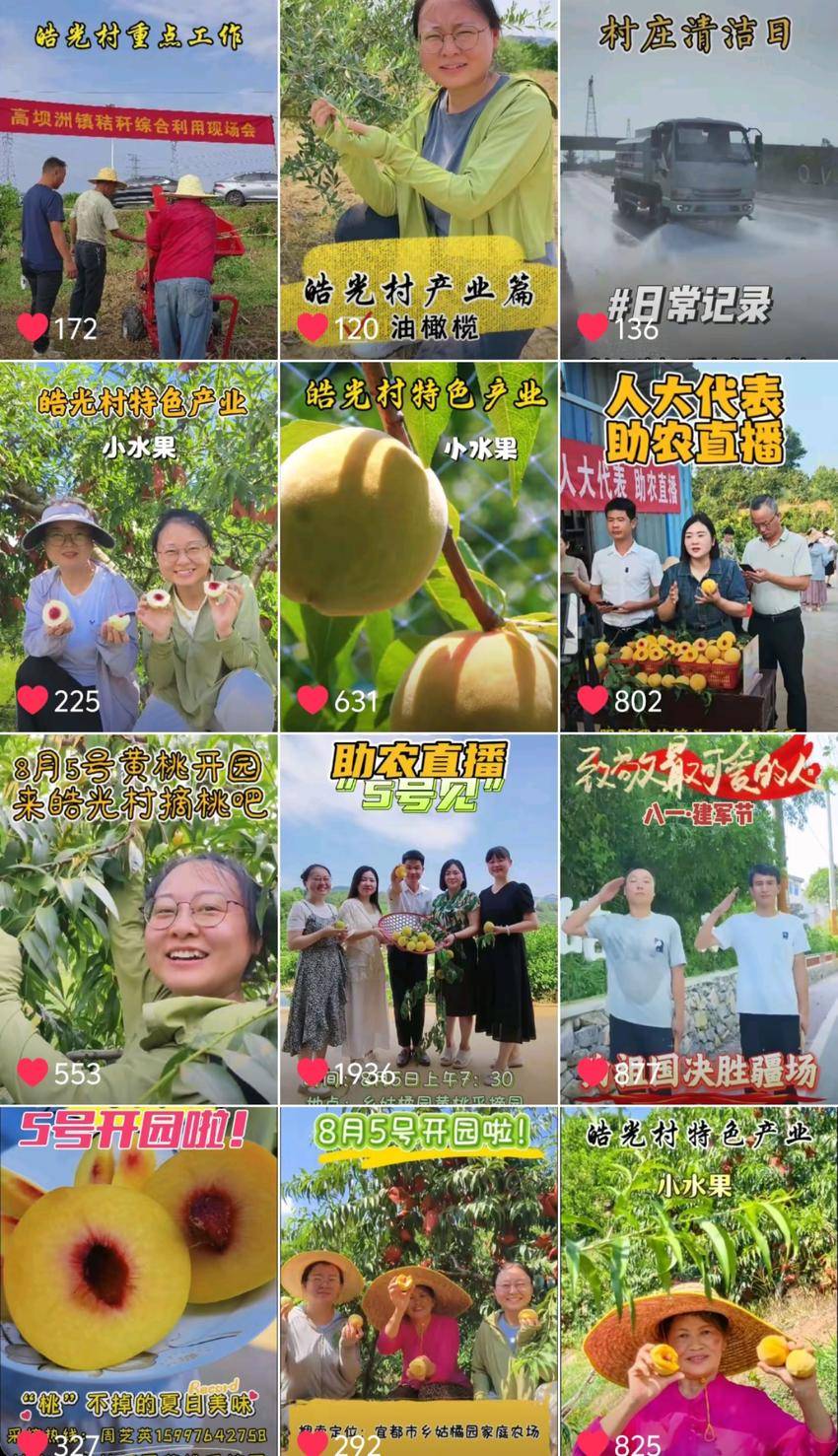This screenshot has height=1456, width=838.
Task: Play the 助农直播 "5号见" video
Action: point(418,919)
